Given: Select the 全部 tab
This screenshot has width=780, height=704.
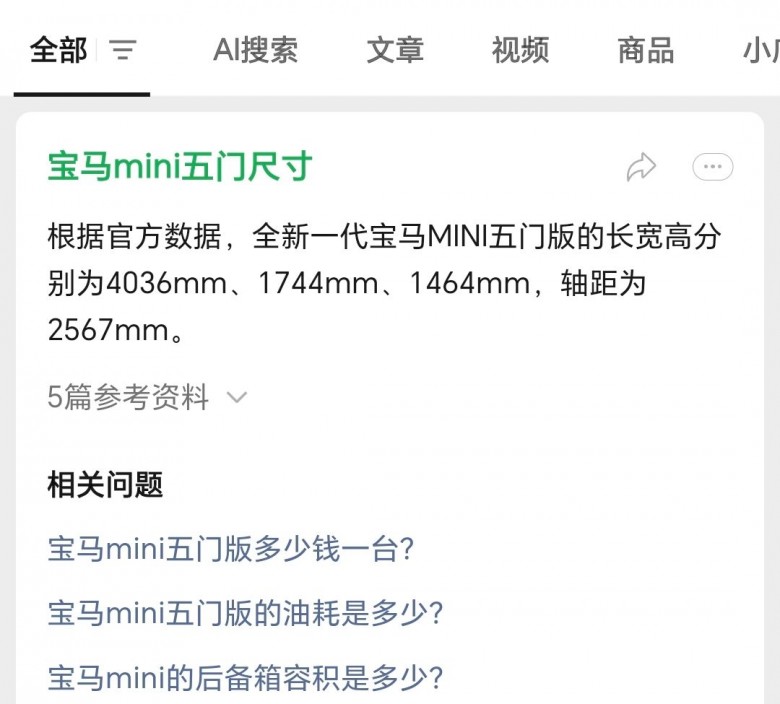Looking at the screenshot, I should click(58, 50).
